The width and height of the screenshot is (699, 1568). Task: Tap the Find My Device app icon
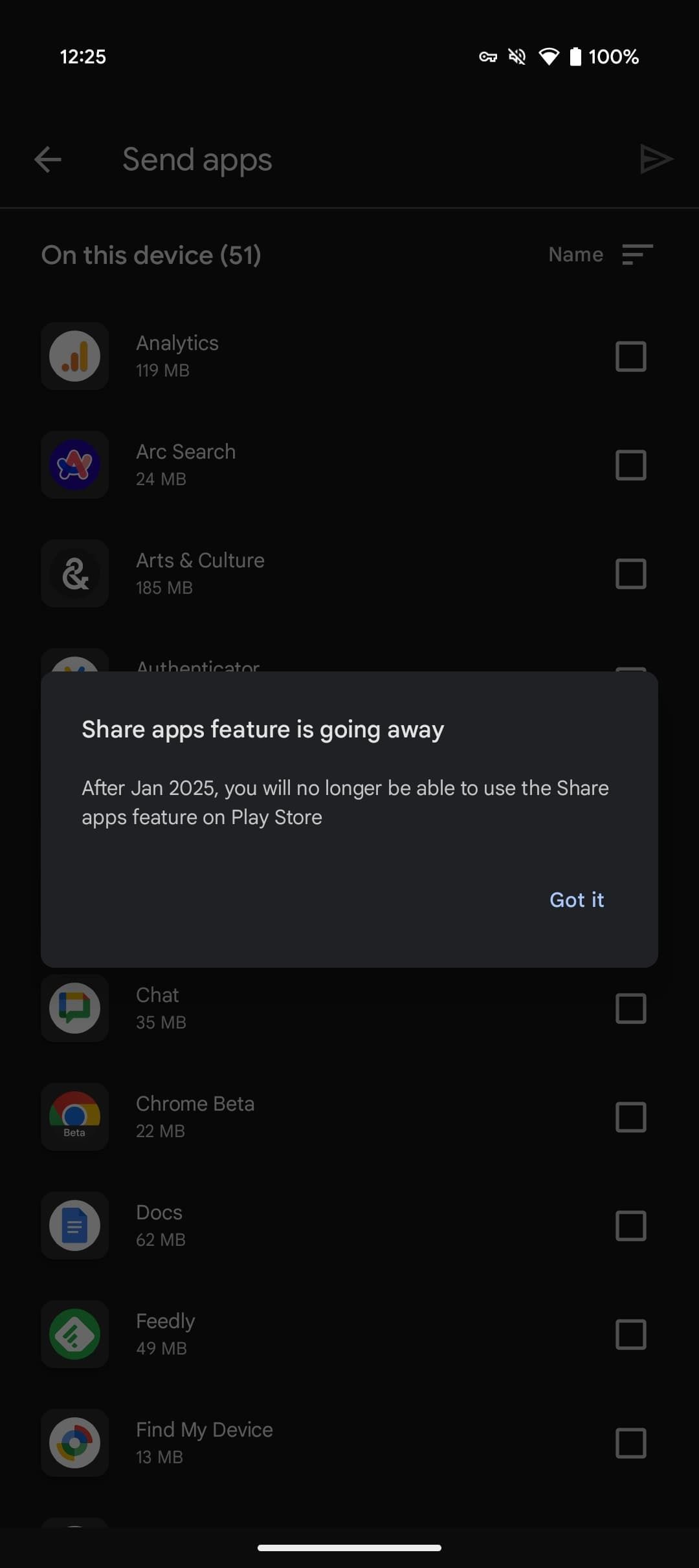(x=74, y=1443)
